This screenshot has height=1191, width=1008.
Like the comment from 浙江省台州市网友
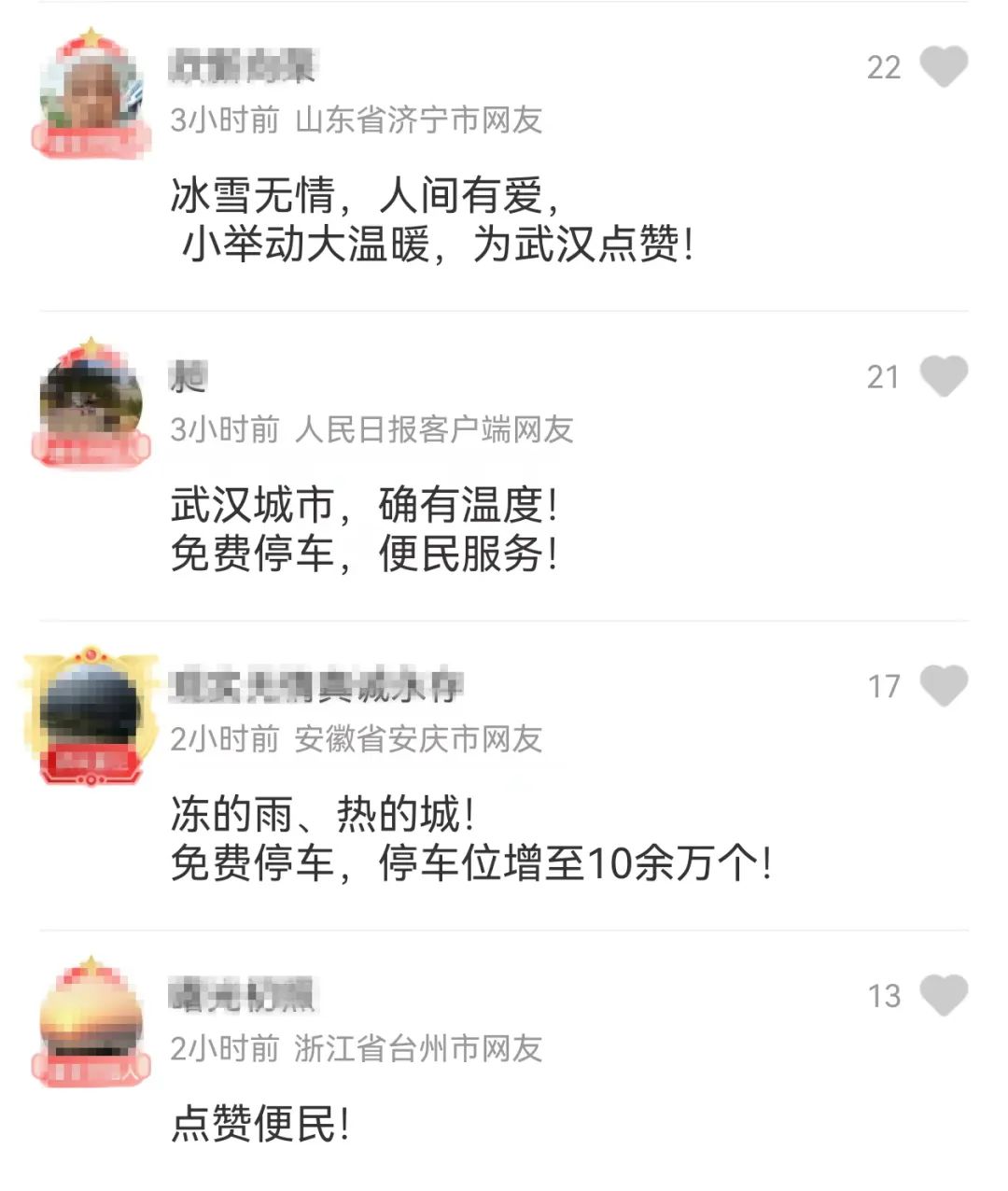coord(944,995)
